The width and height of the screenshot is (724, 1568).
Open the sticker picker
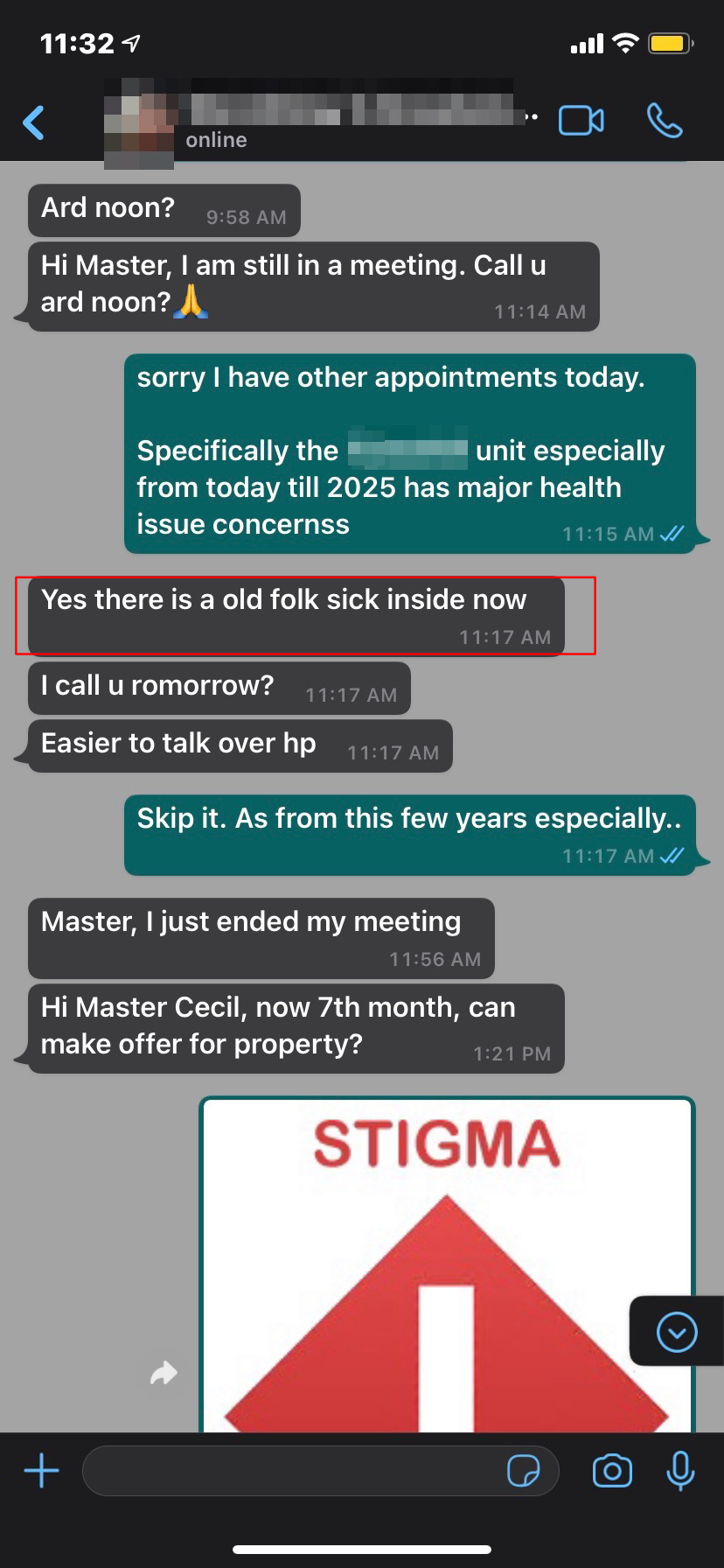point(523,1471)
